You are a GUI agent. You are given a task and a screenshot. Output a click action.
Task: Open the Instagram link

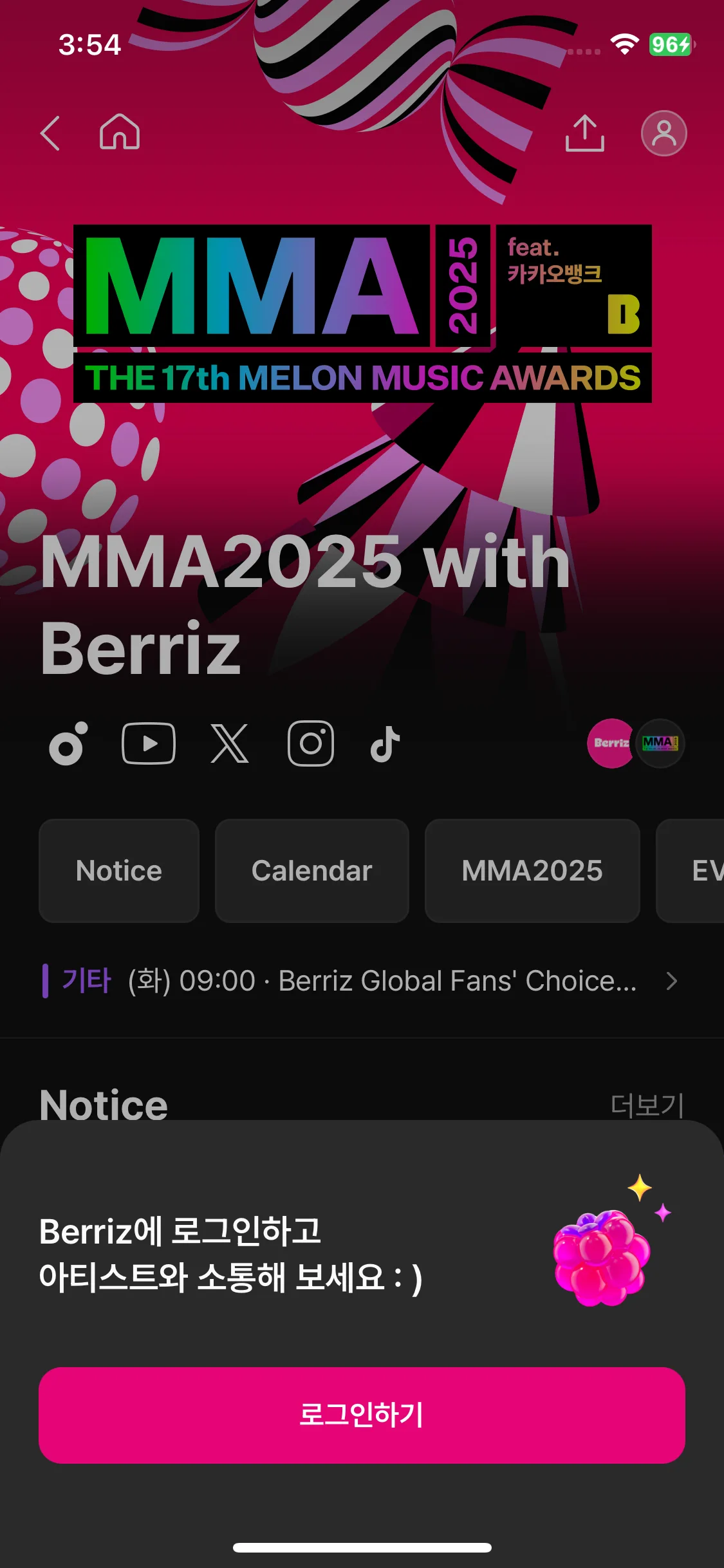tap(311, 743)
